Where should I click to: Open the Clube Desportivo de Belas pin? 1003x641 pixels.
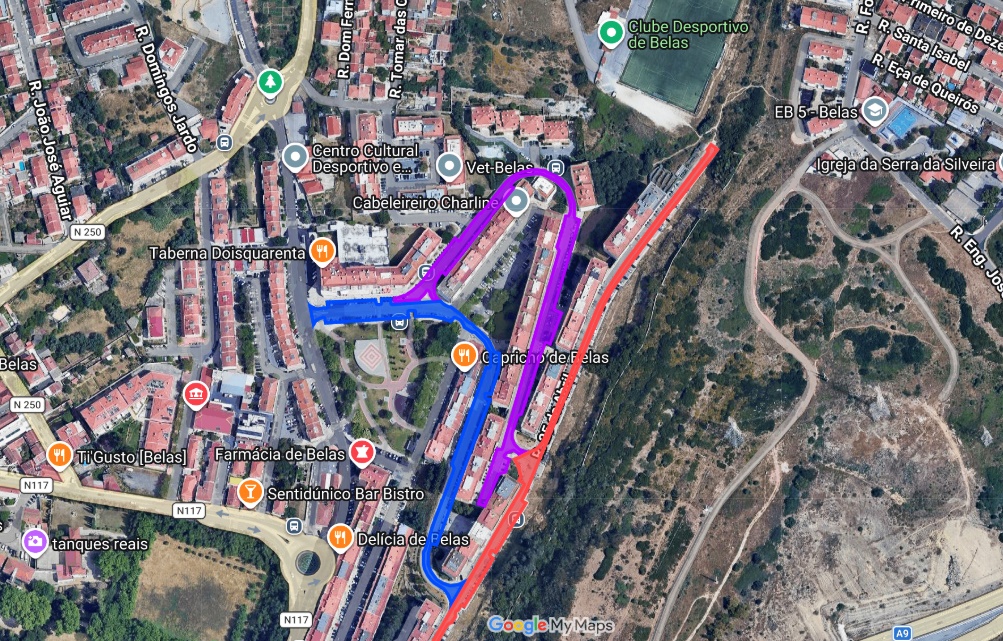[610, 33]
